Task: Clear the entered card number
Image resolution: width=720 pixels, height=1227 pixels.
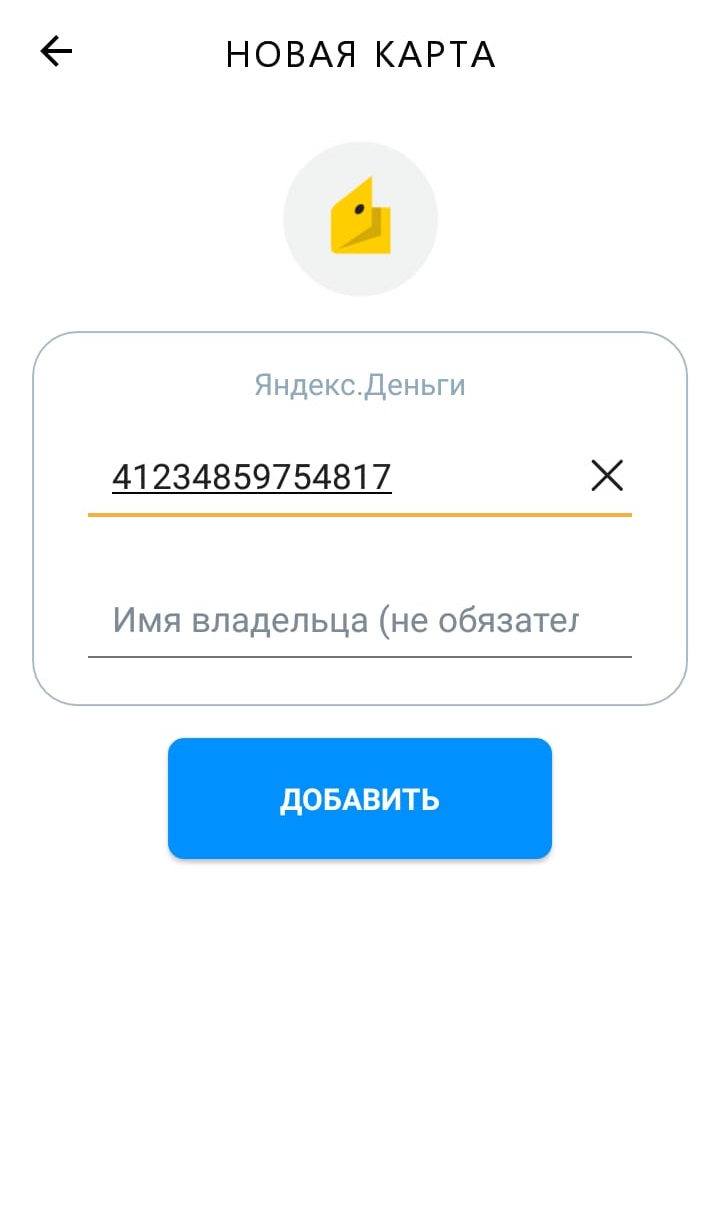Action: coord(607,476)
